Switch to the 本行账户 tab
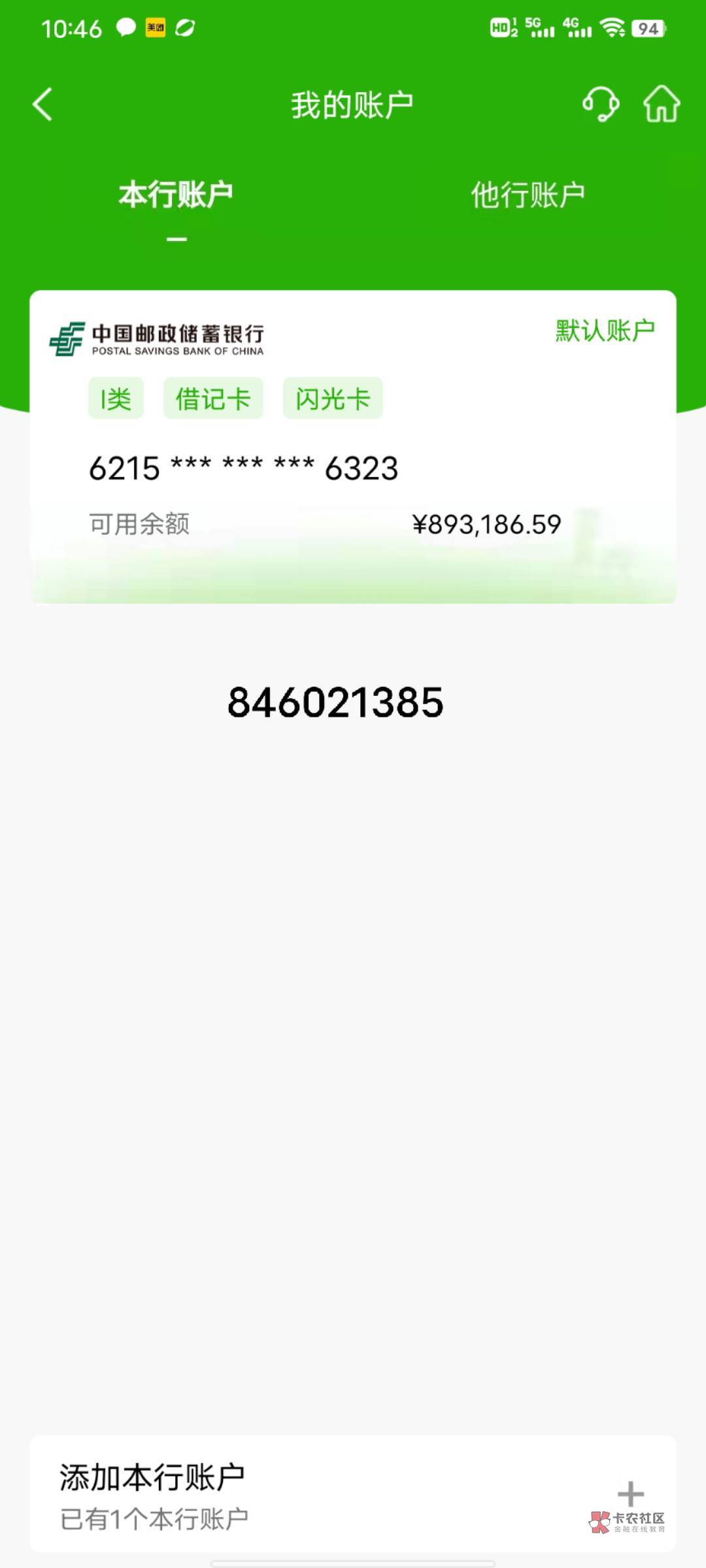706x1568 pixels. pos(176,195)
